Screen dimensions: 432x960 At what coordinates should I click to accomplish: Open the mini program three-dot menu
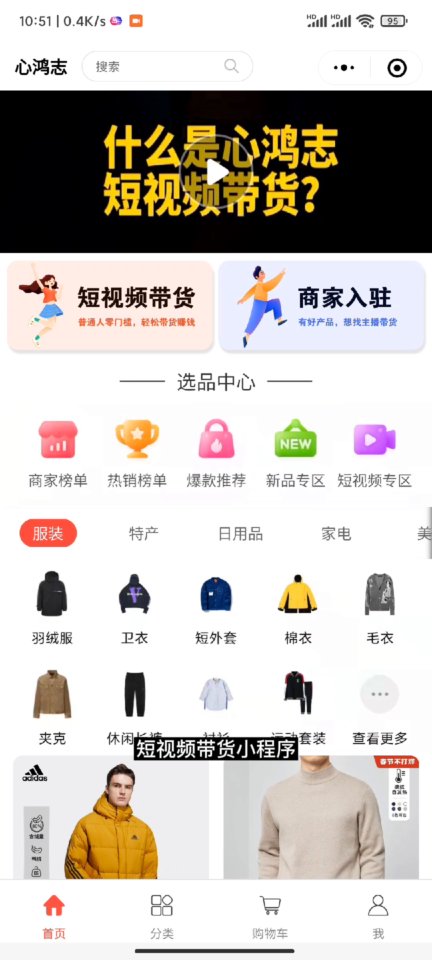click(x=344, y=67)
